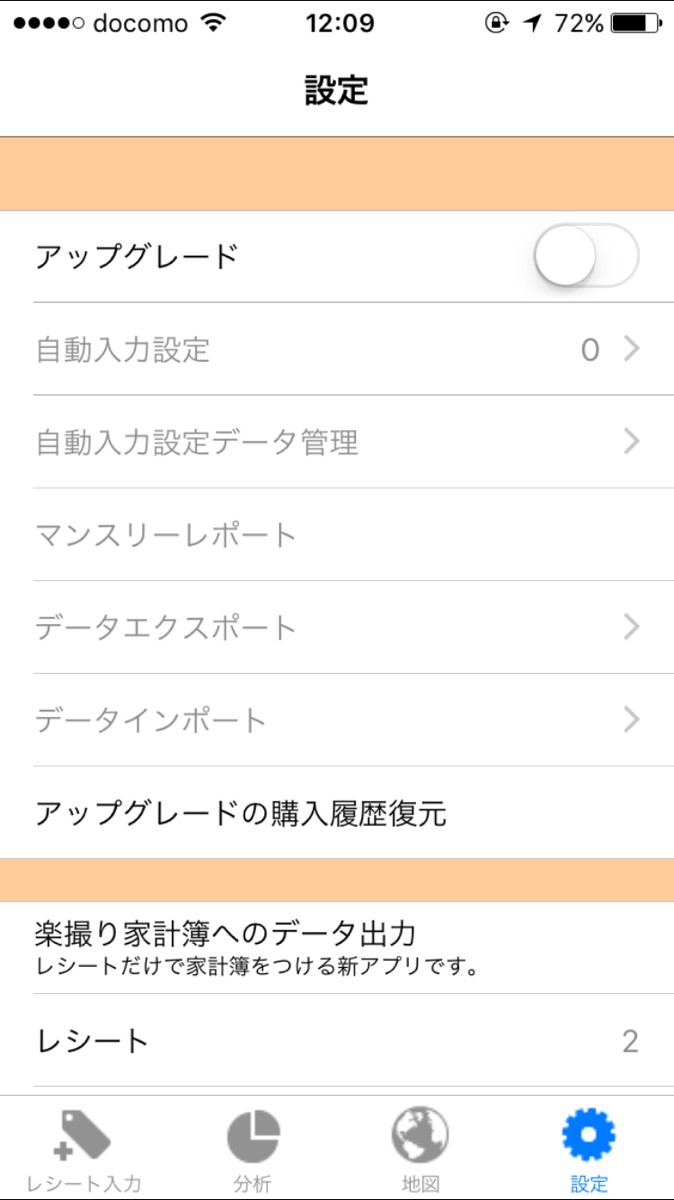Tap アップグレードの購入履歴復元

(337, 813)
